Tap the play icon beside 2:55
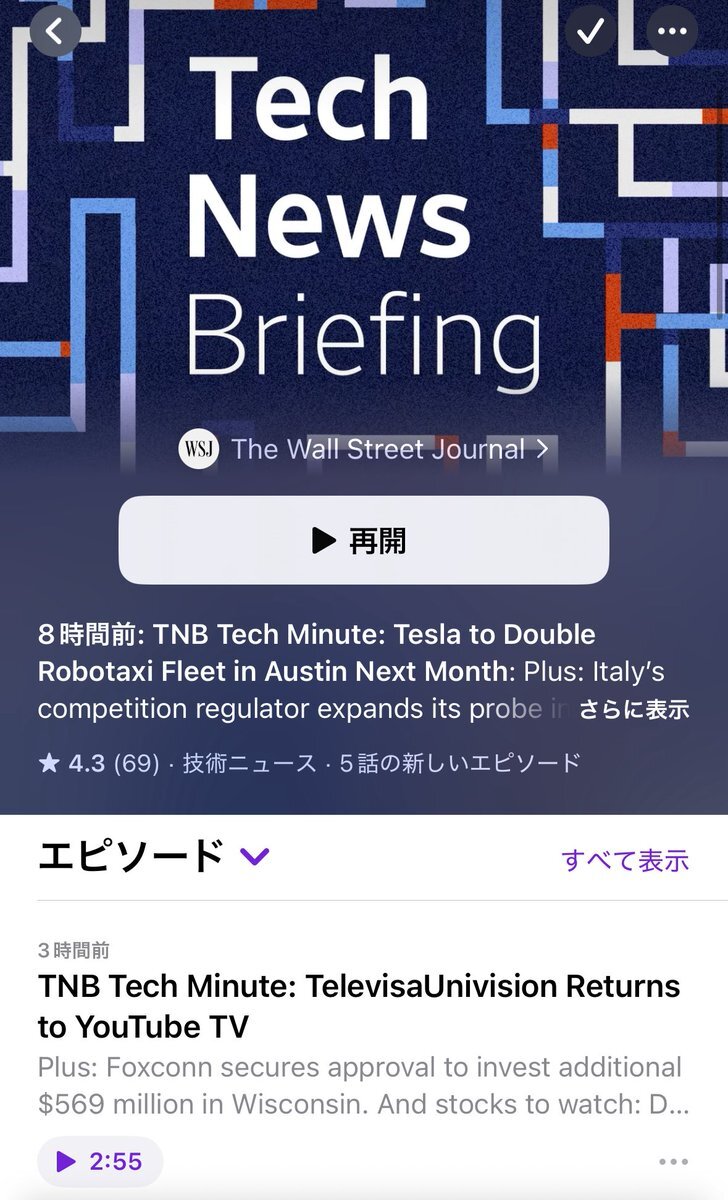 click(x=67, y=1162)
